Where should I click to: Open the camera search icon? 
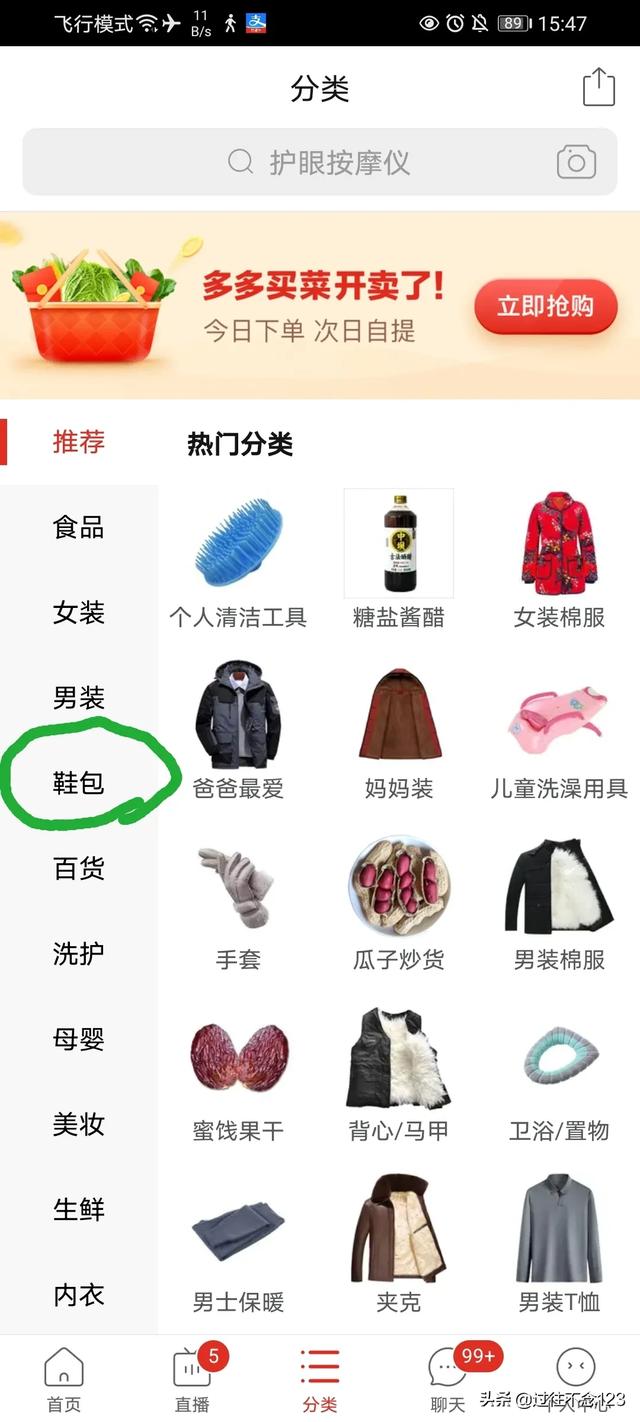click(576, 162)
